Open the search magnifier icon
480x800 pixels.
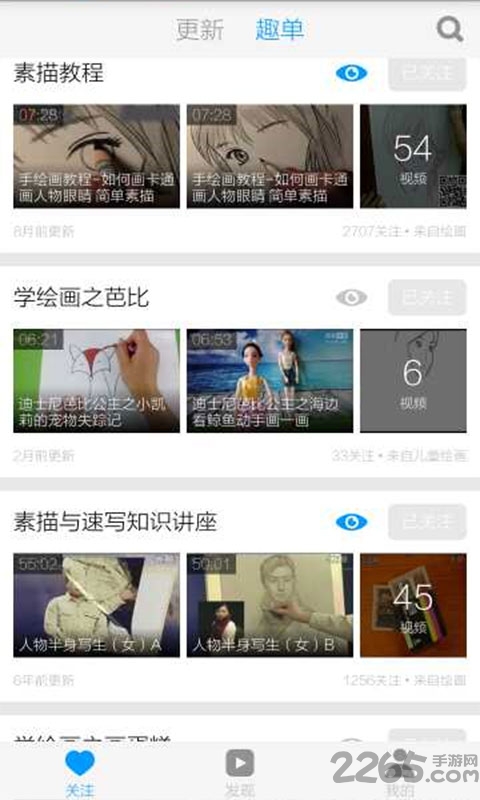tap(450, 29)
